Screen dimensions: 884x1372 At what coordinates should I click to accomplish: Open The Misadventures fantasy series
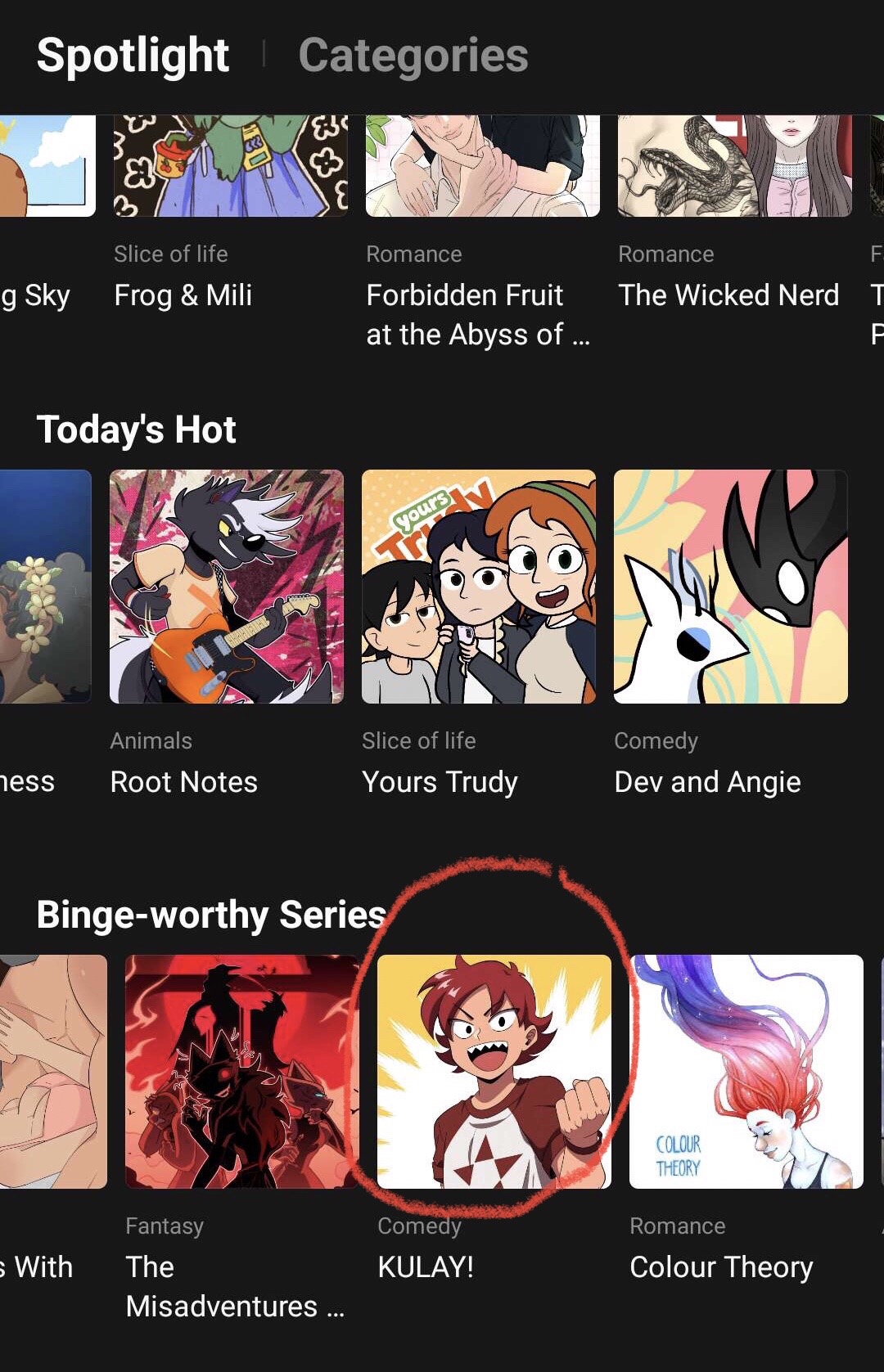[241, 1071]
